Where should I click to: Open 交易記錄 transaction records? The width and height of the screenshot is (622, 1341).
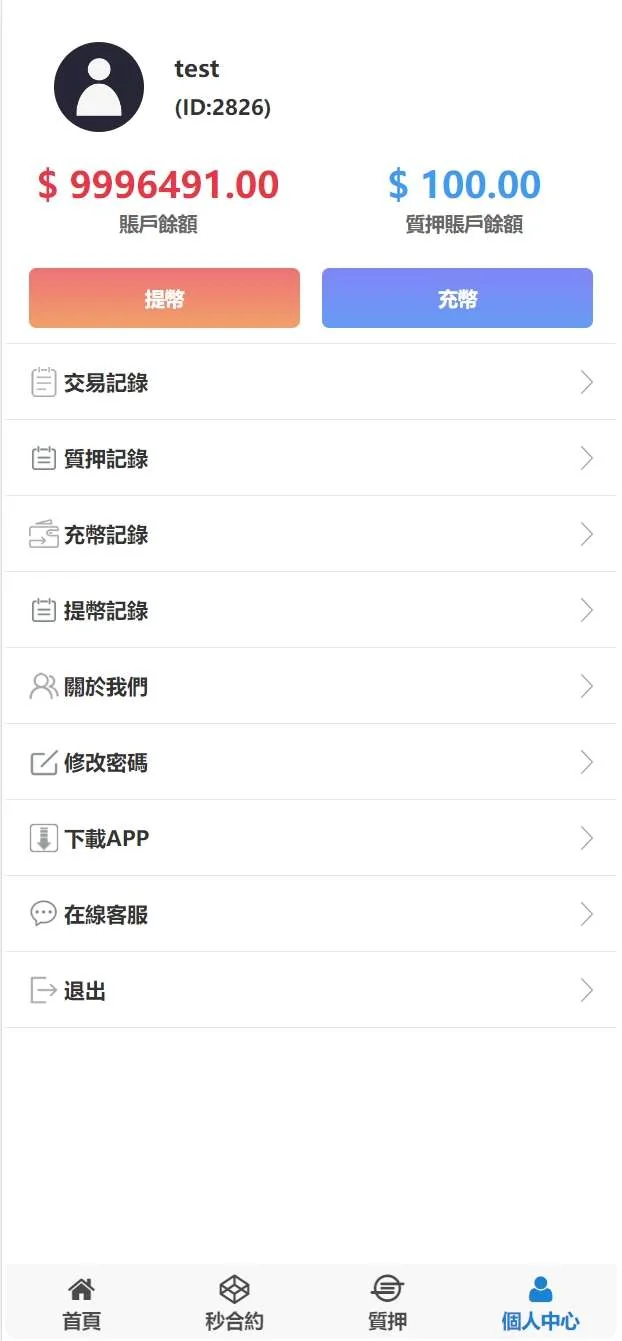tap(310, 382)
